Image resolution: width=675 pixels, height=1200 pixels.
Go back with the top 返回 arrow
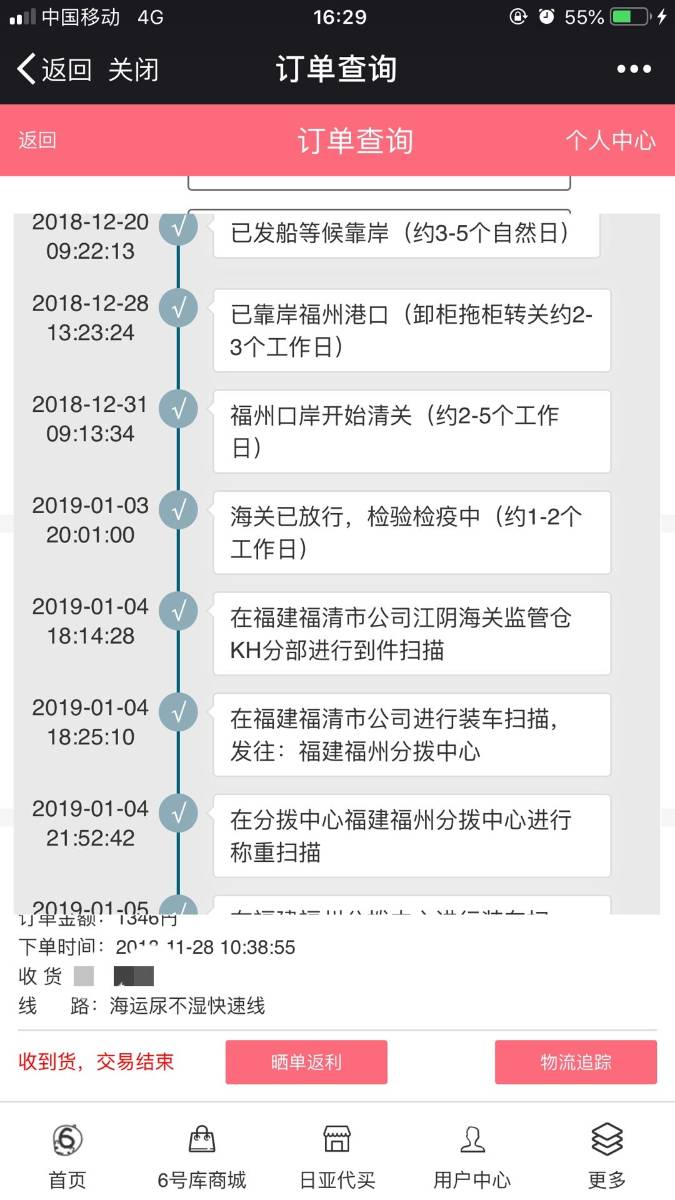point(54,69)
